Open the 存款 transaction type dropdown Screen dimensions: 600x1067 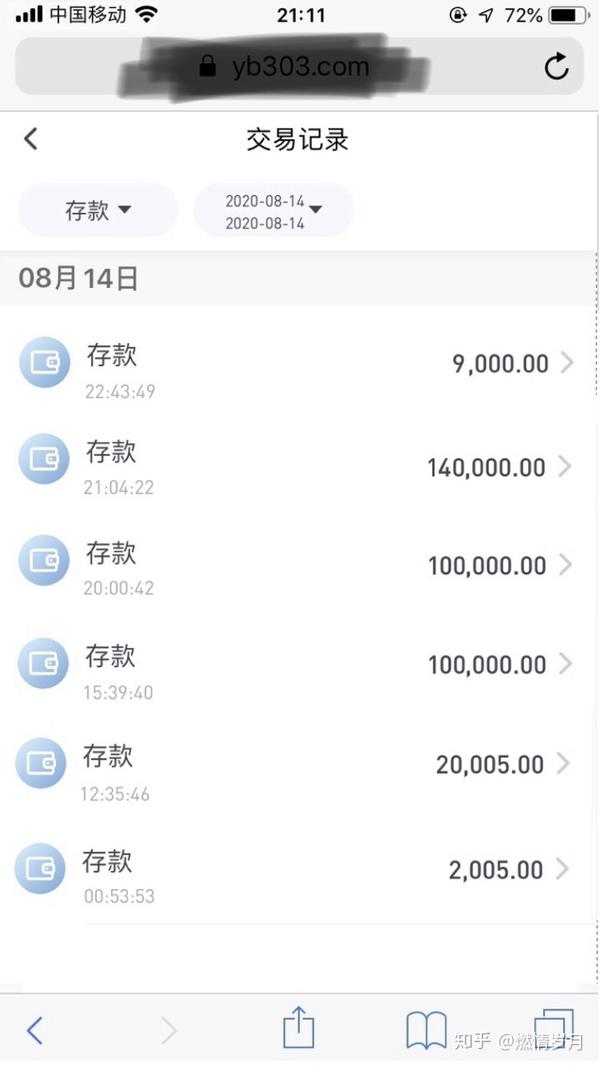click(98, 210)
